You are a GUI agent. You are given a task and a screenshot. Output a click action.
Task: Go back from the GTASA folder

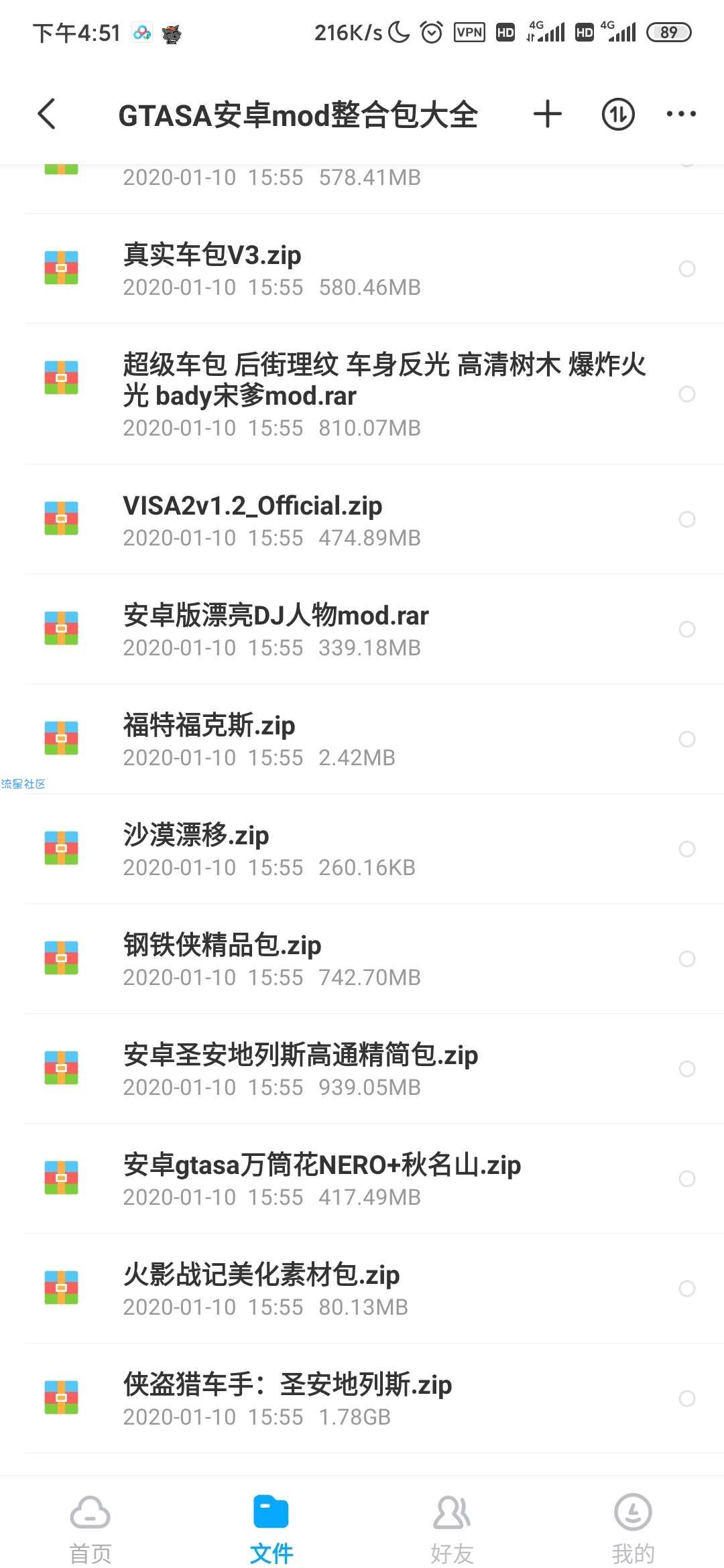(47, 114)
